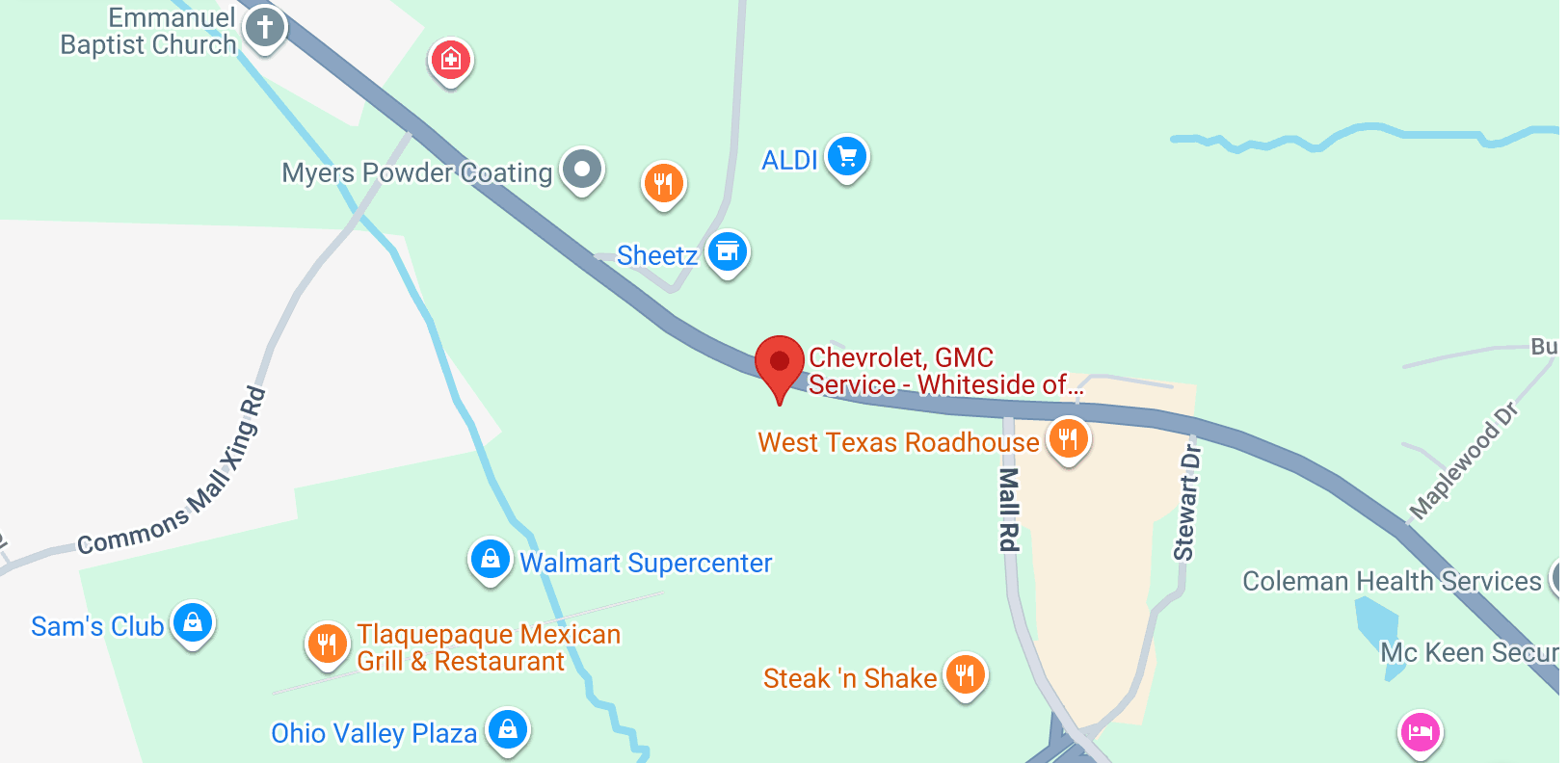Open the ALDI grocery pin
Viewport: 1568px width, 763px height.
[847, 156]
